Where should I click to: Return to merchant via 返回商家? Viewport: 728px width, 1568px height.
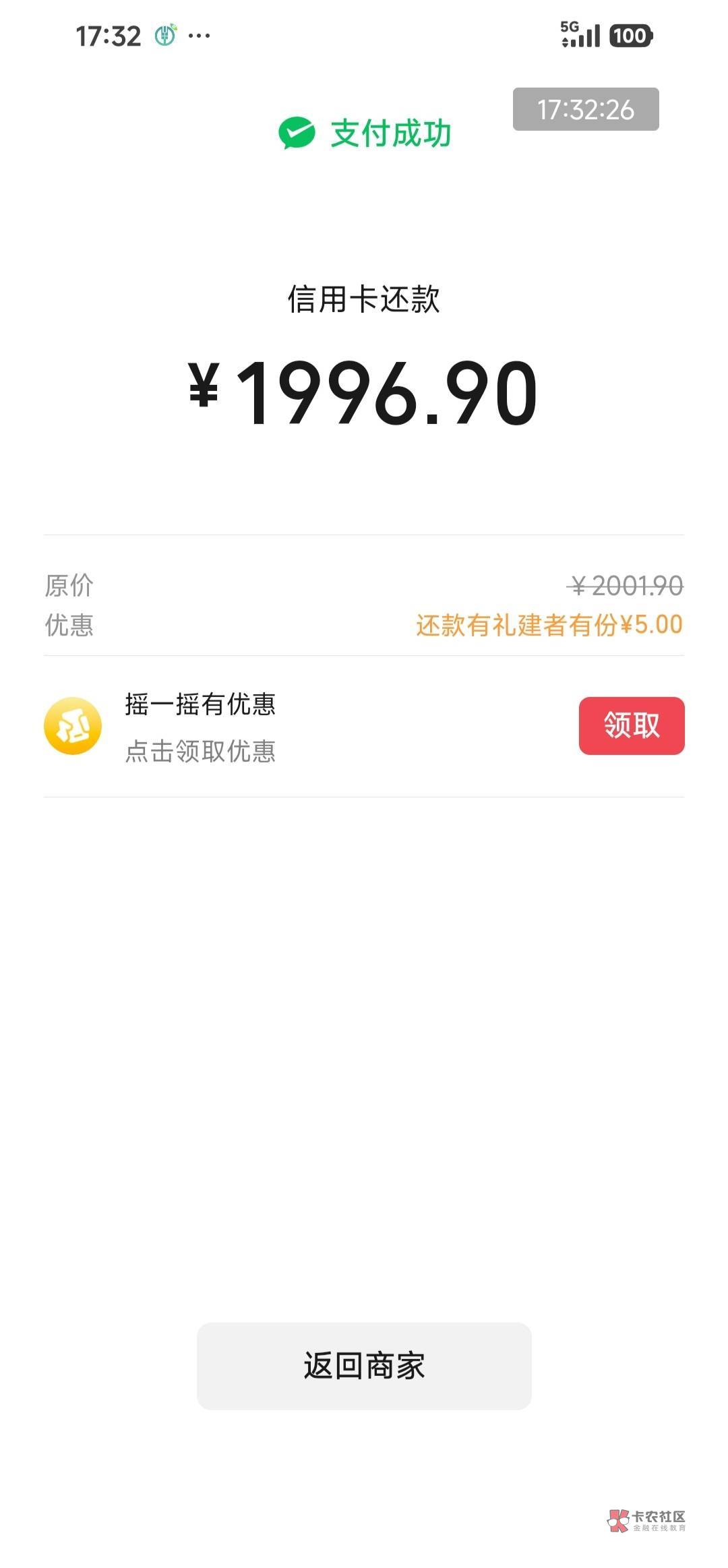[364, 1366]
